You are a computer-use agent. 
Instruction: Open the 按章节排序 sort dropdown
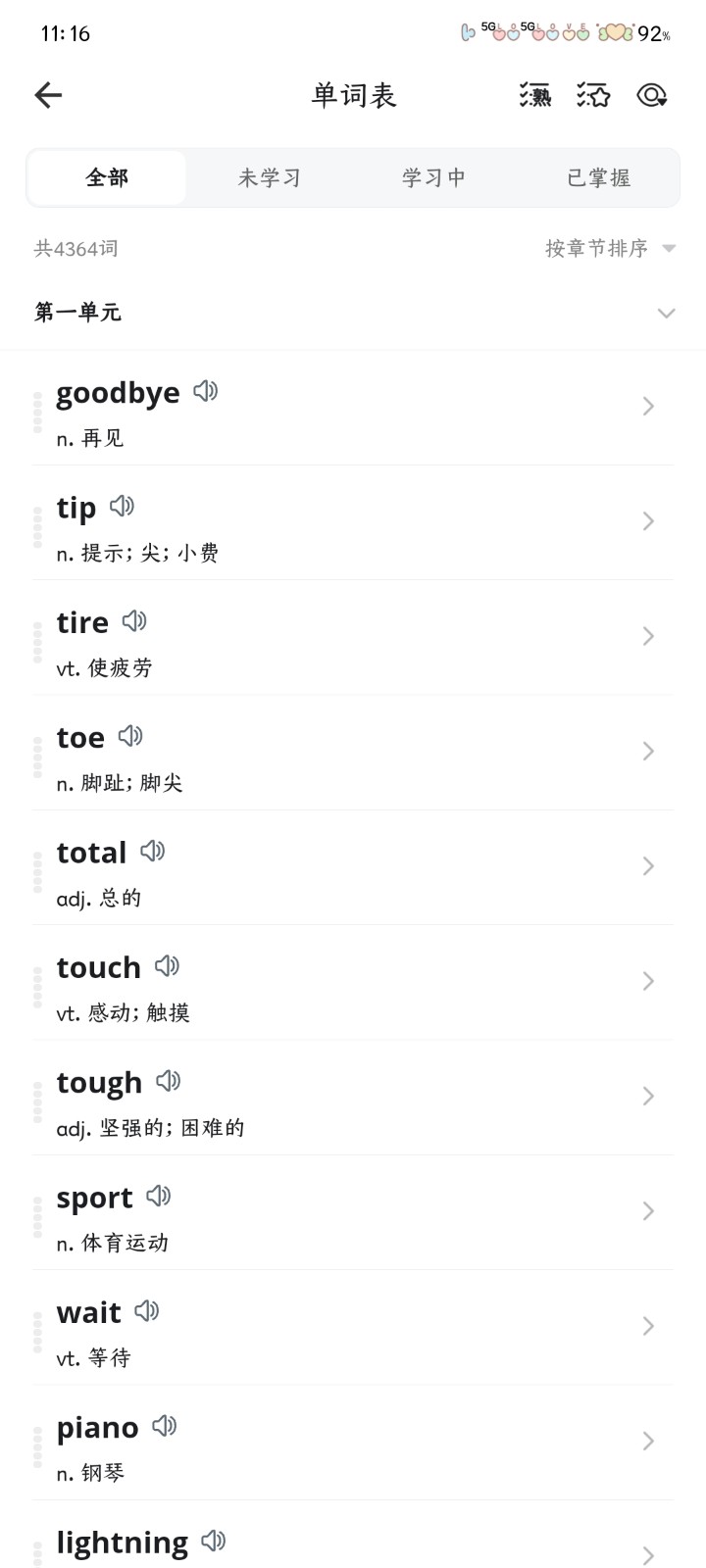[606, 248]
